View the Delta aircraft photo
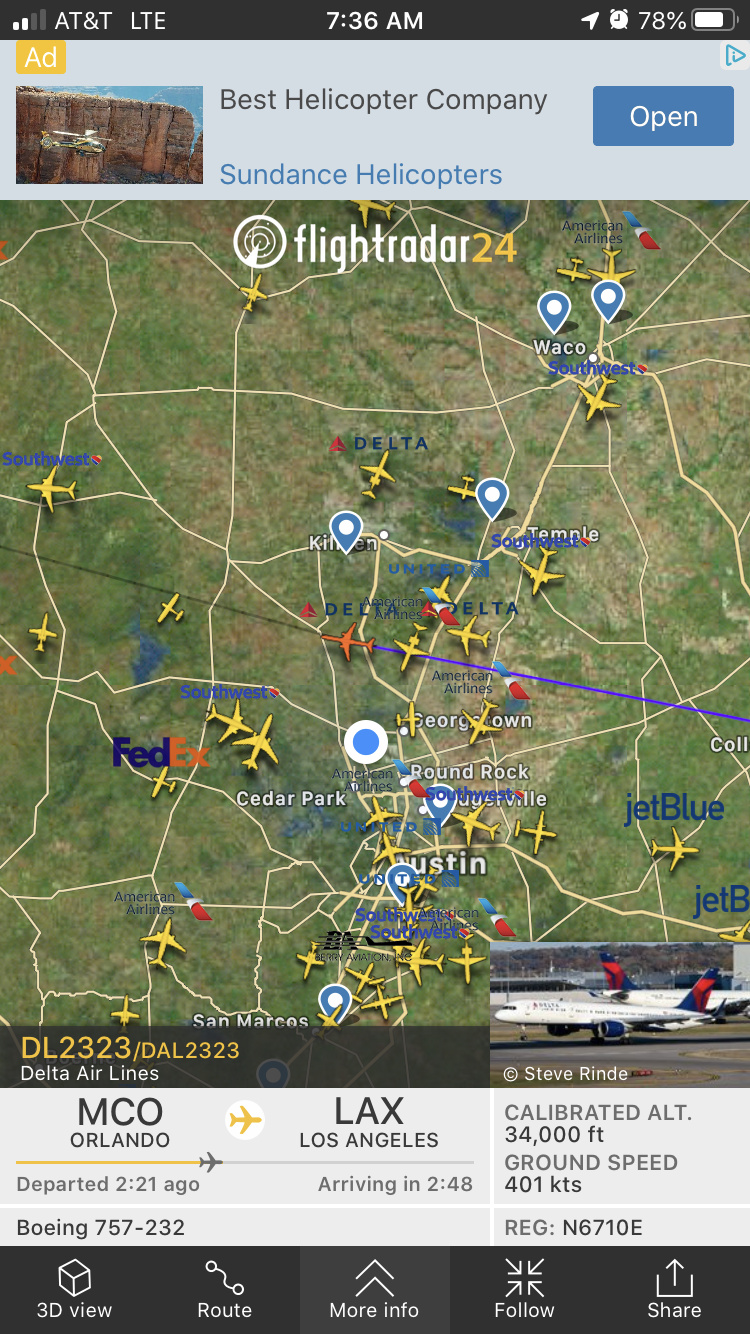750x1334 pixels. point(620,1010)
